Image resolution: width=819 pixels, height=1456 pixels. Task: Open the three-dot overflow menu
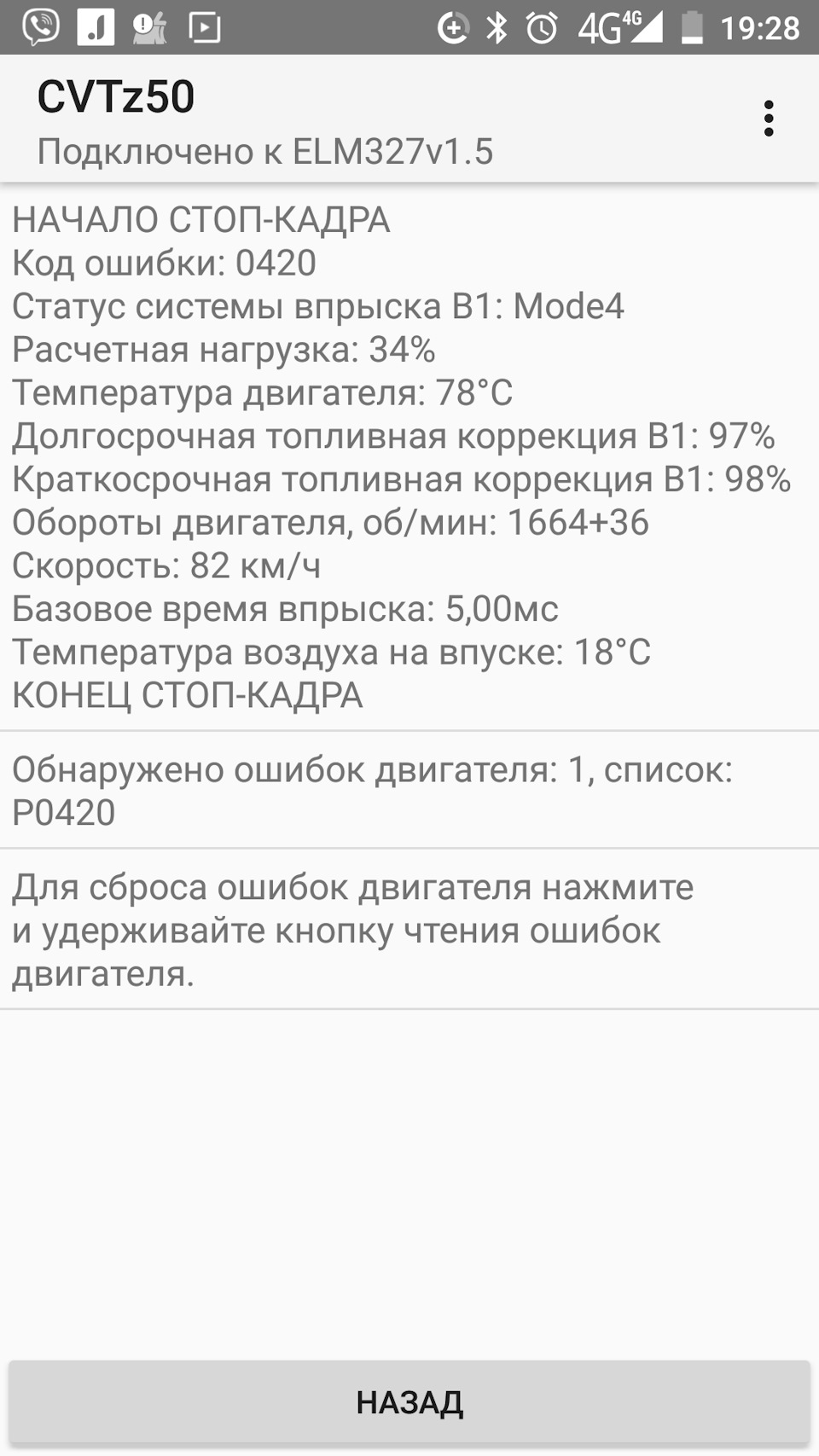[x=769, y=119]
